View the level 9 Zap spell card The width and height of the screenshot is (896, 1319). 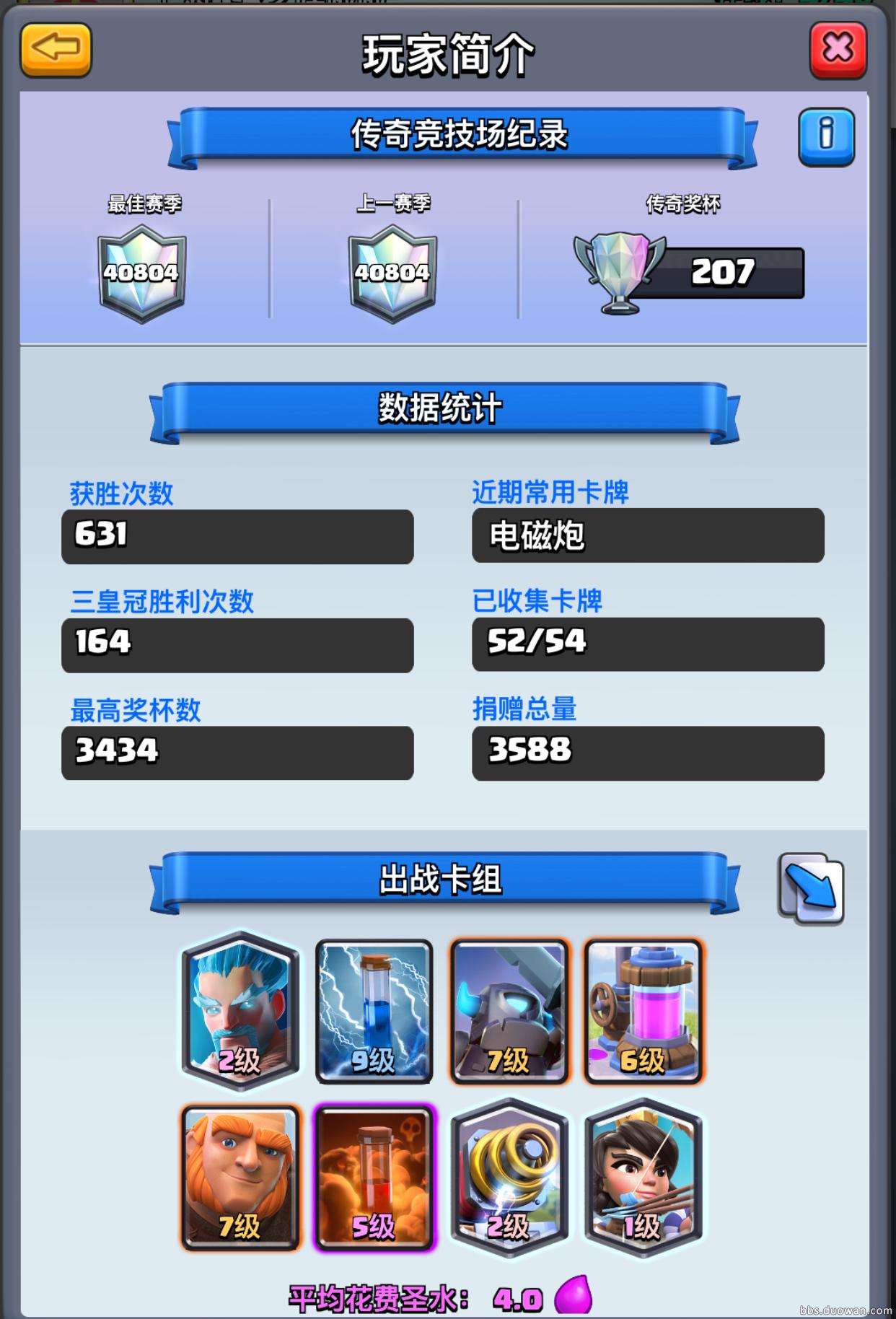pos(374,1011)
